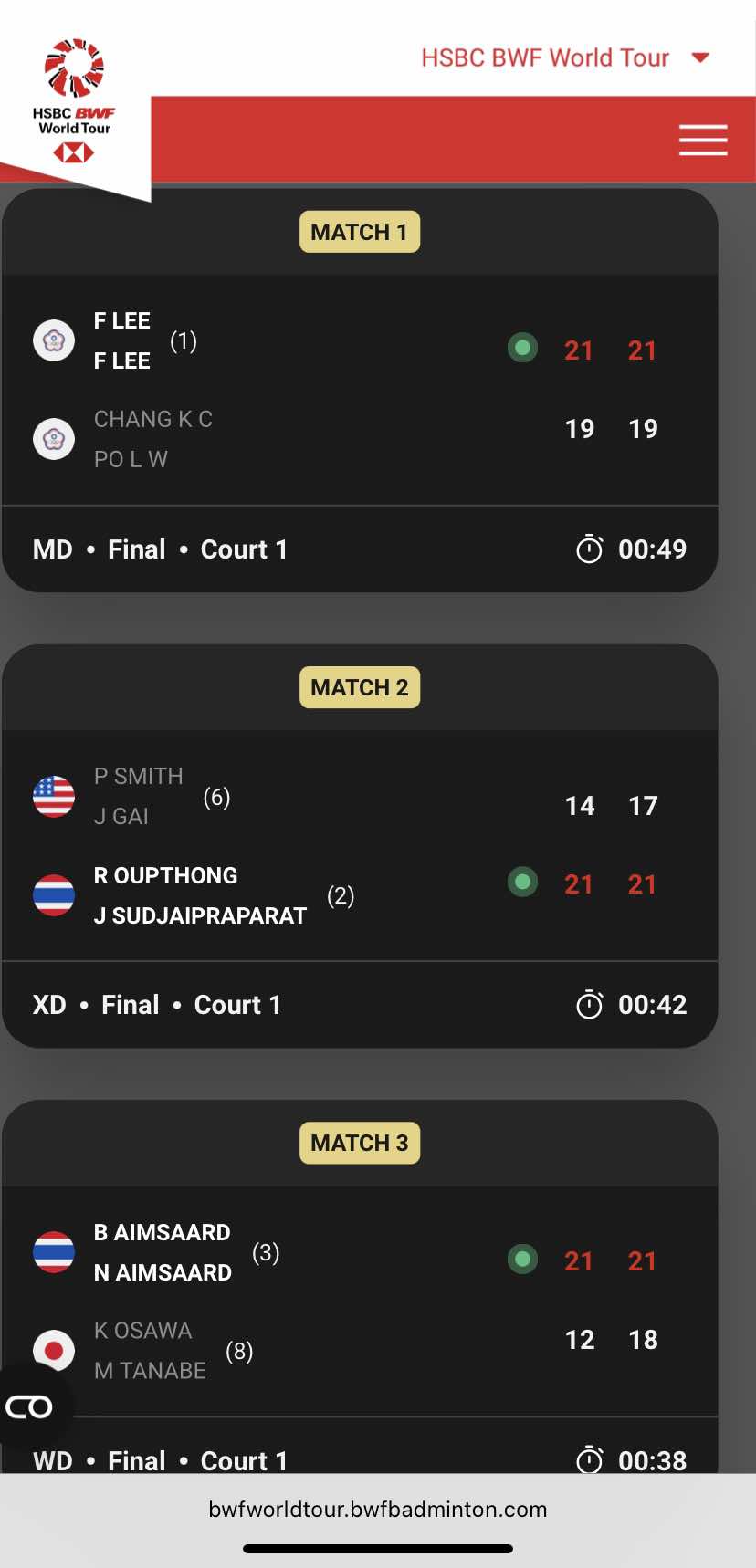The image size is (756, 1568).
Task: Open the hamburger navigation menu
Action: pos(703,140)
